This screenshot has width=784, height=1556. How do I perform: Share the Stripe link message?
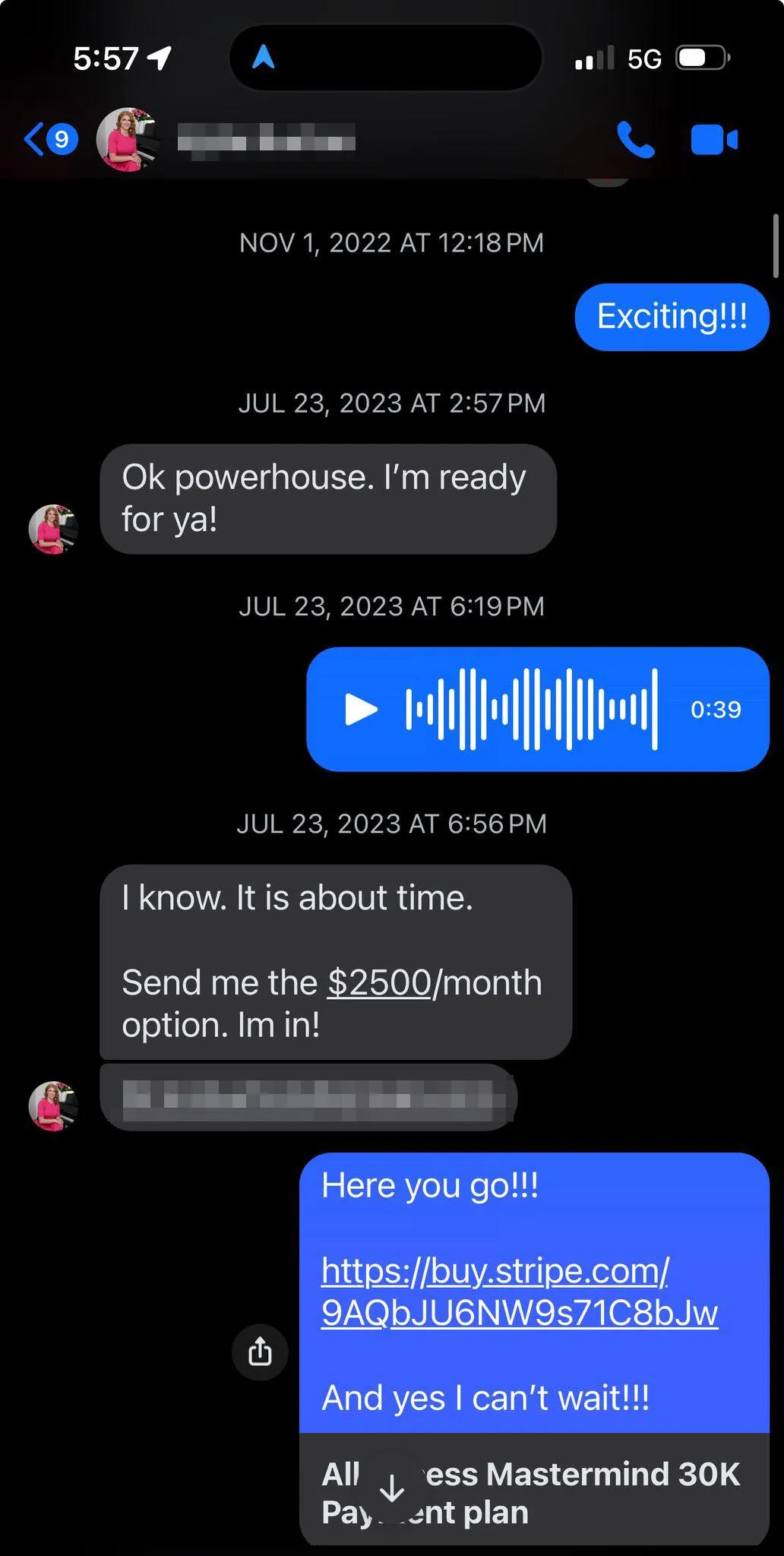click(x=260, y=1352)
